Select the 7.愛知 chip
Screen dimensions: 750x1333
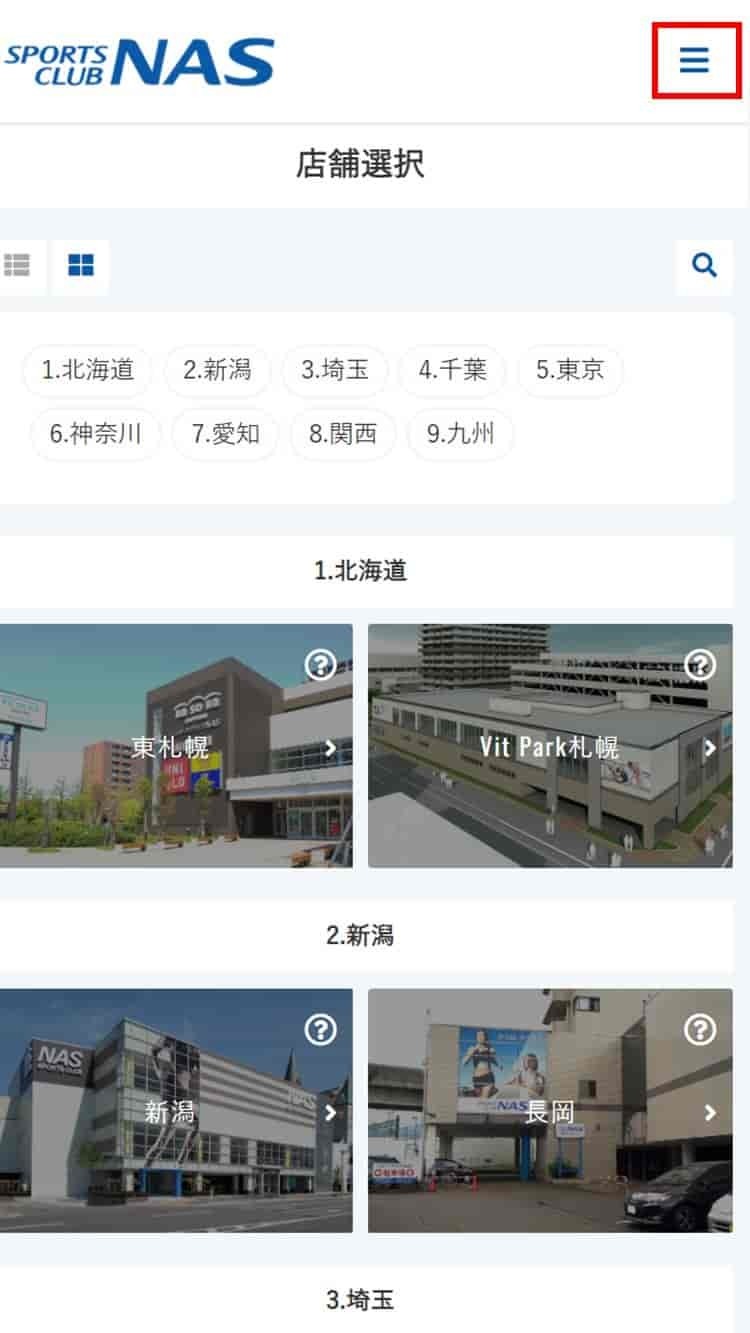pyautogui.click(x=225, y=434)
